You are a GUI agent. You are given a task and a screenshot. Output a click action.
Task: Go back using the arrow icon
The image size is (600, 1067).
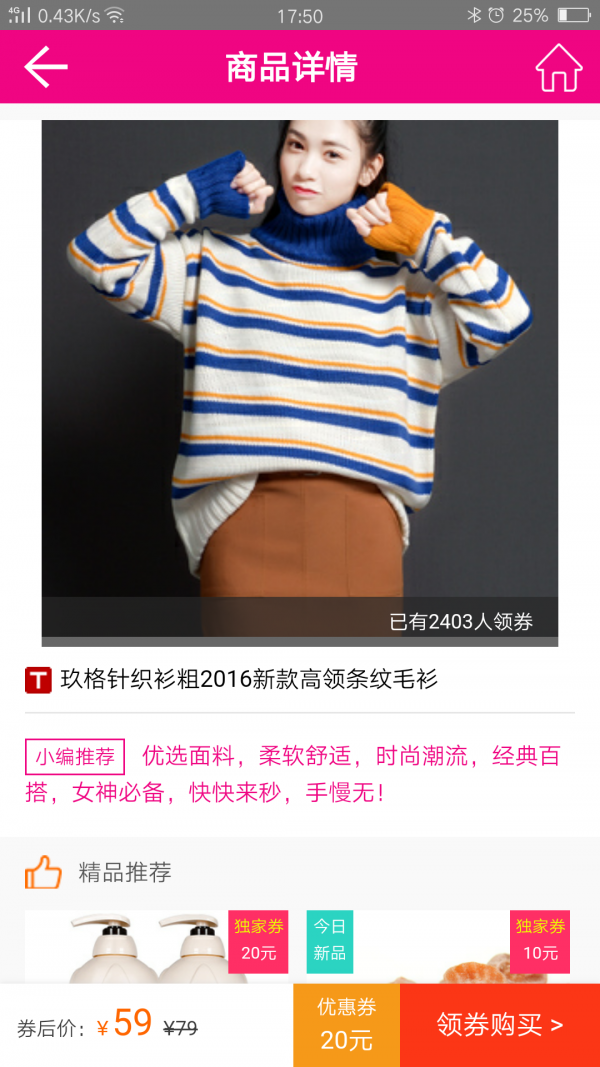coord(46,67)
